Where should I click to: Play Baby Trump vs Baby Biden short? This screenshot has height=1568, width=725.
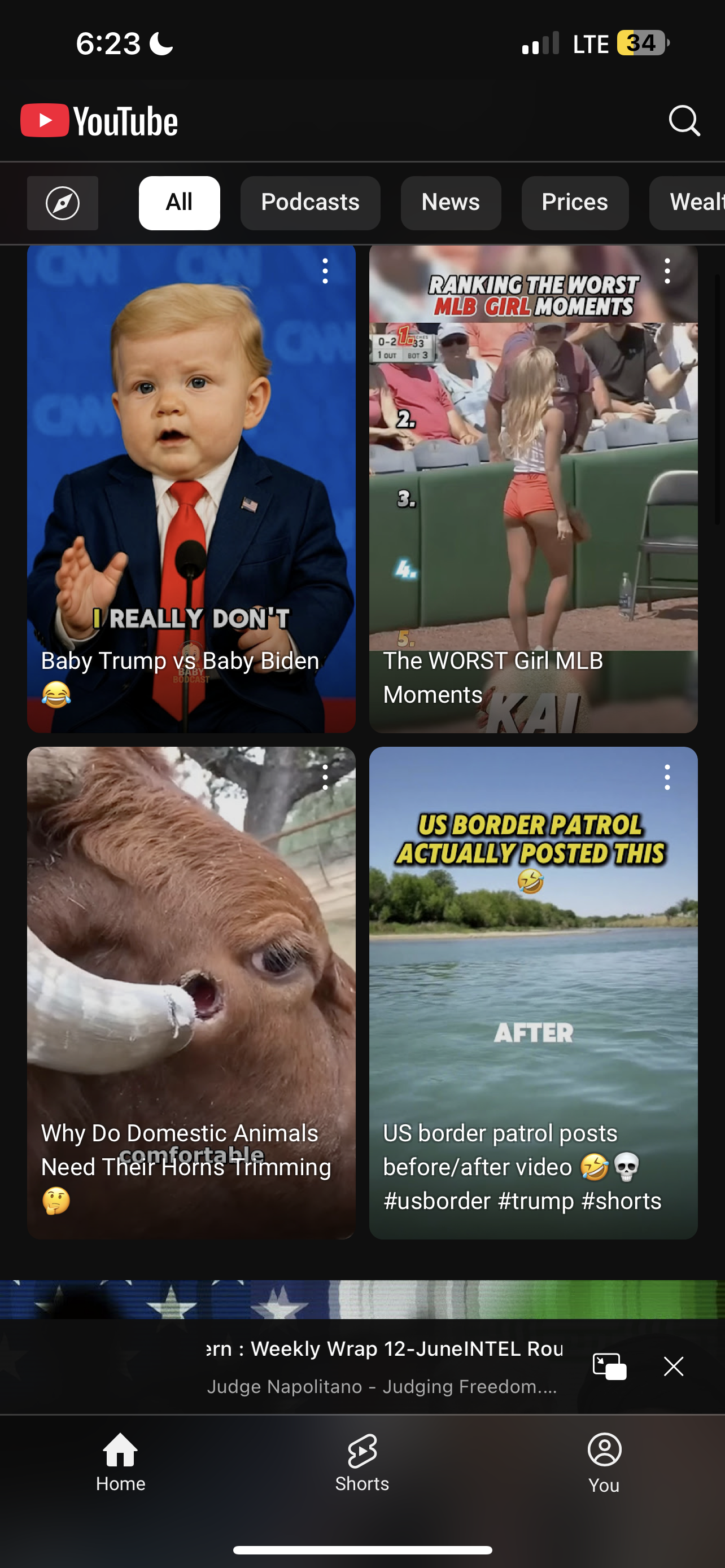[x=191, y=488]
